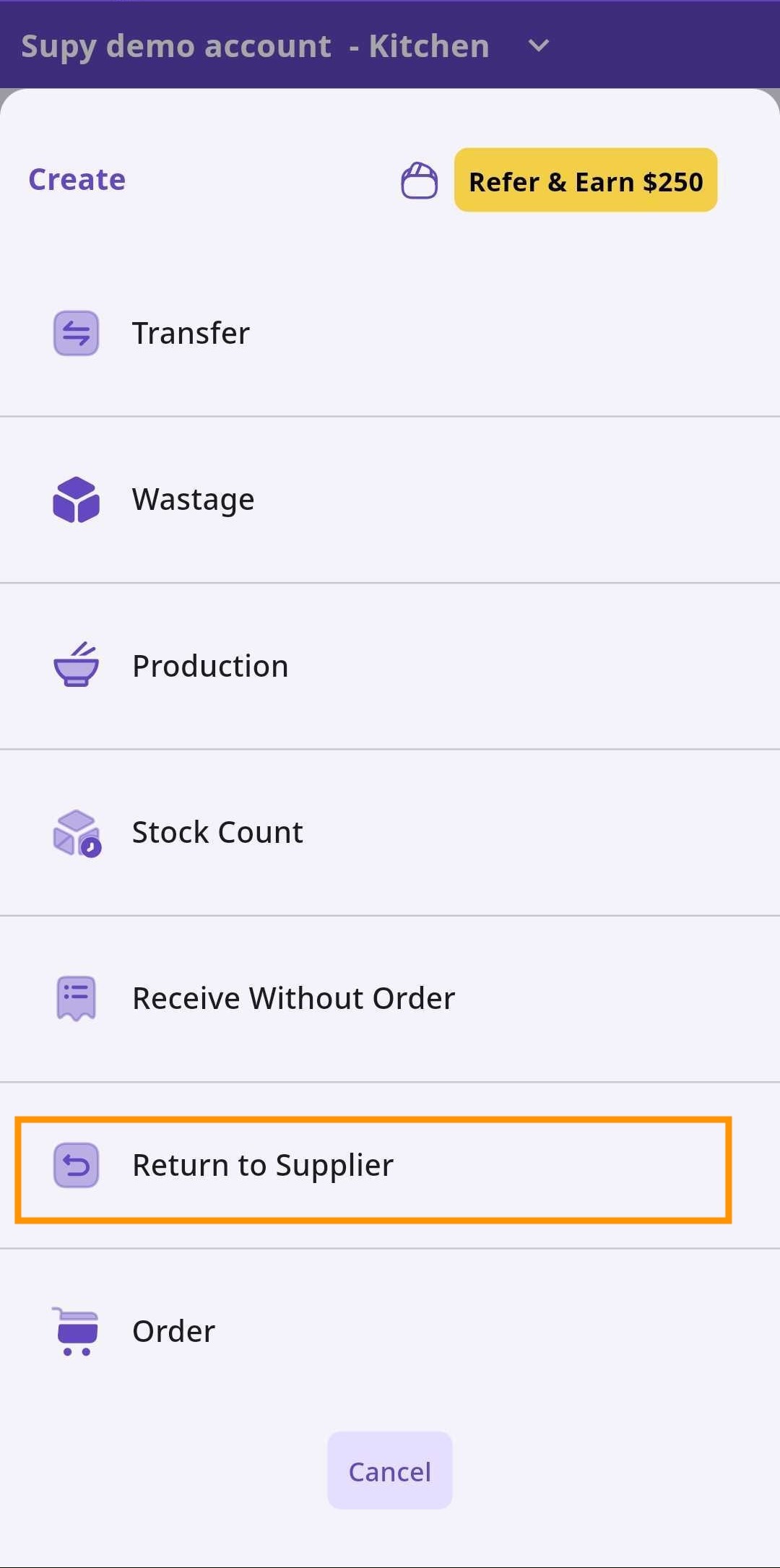Image resolution: width=780 pixels, height=1568 pixels.
Task: Begin a Stock Count
Action: (x=217, y=832)
